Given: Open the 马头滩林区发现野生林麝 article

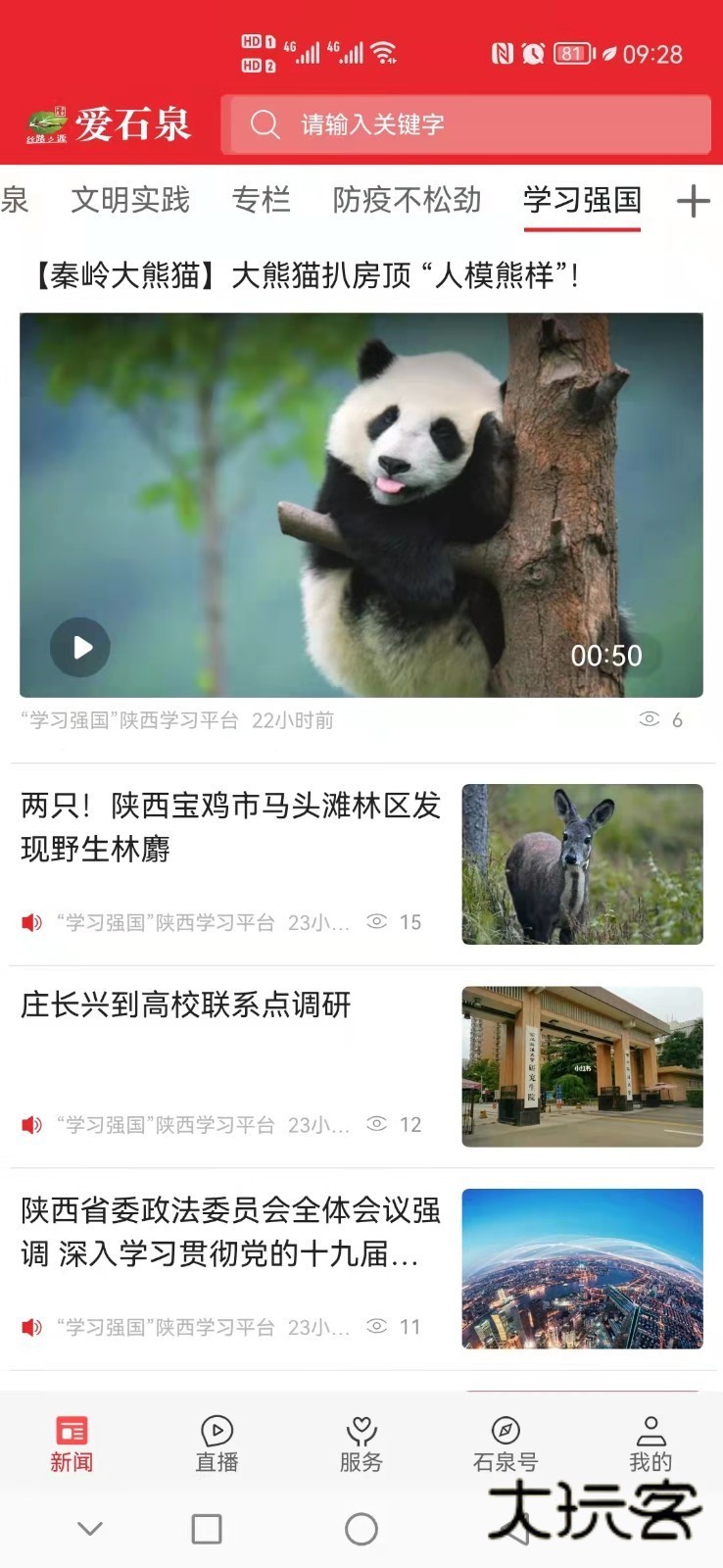Looking at the screenshot, I should tap(230, 826).
